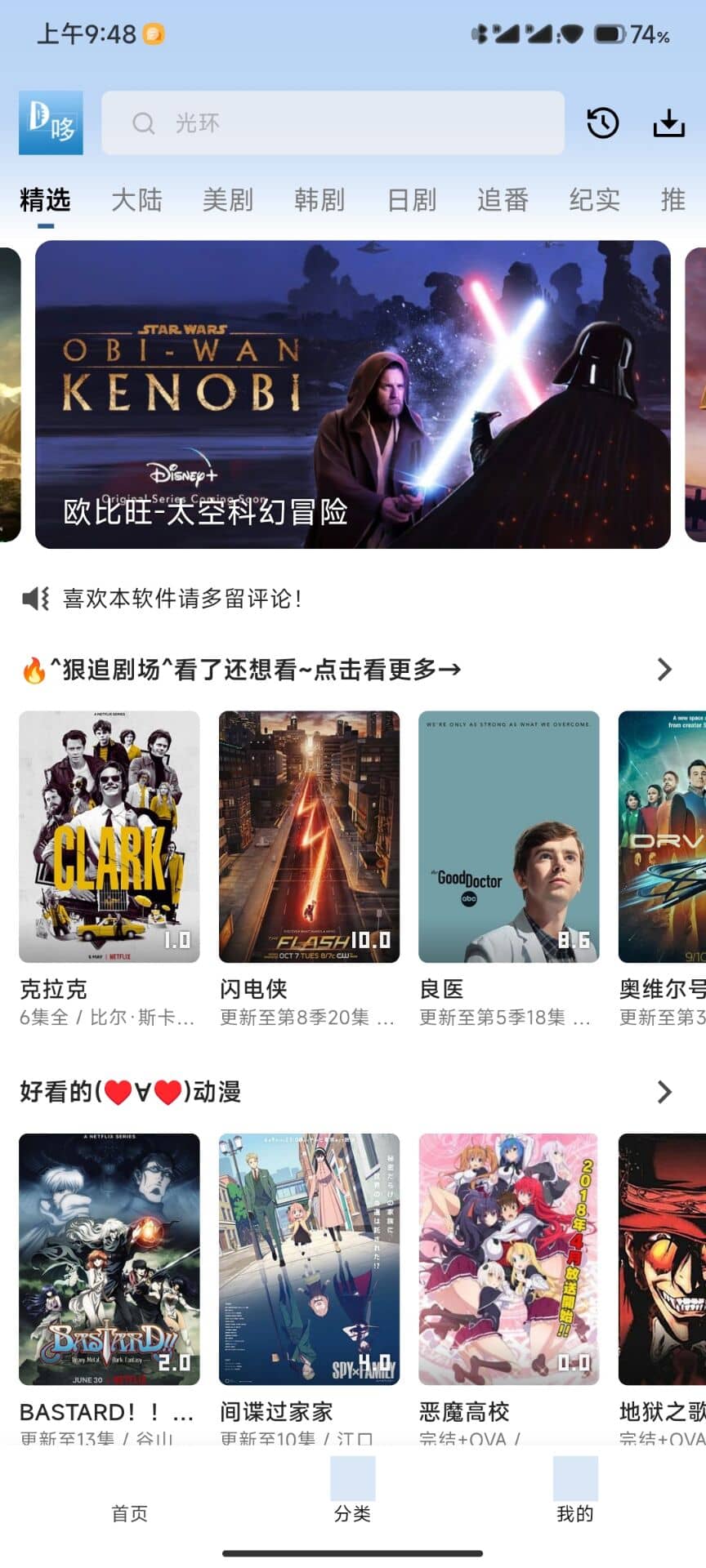Open the watch history clock icon

603,123
